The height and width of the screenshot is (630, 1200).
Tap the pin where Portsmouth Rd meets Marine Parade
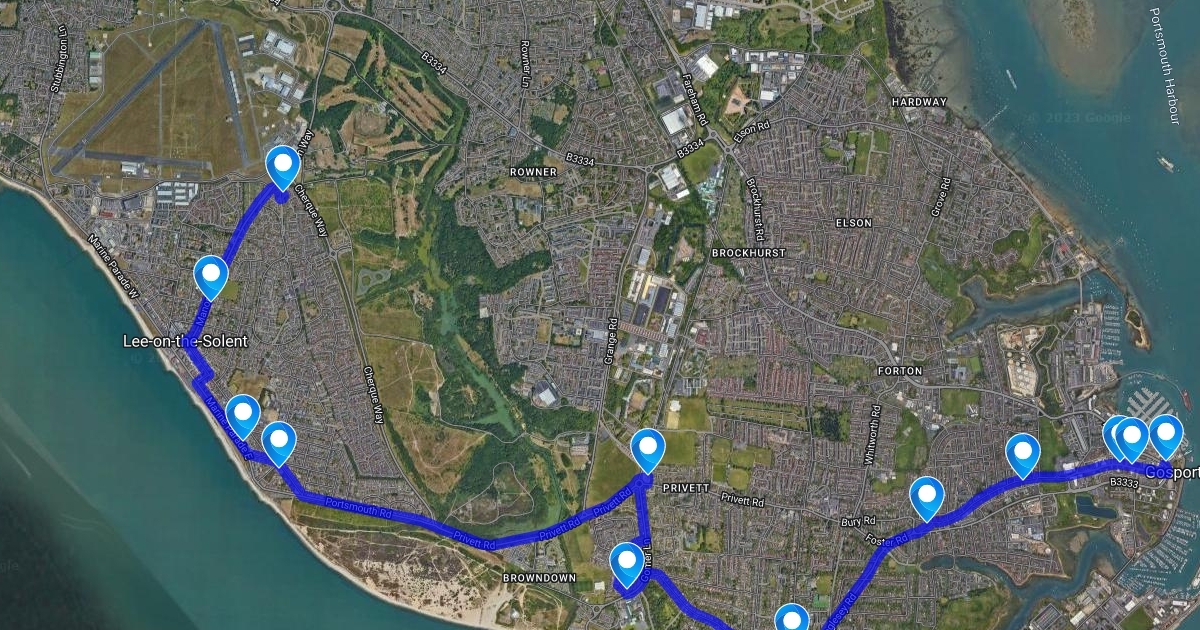click(279, 440)
